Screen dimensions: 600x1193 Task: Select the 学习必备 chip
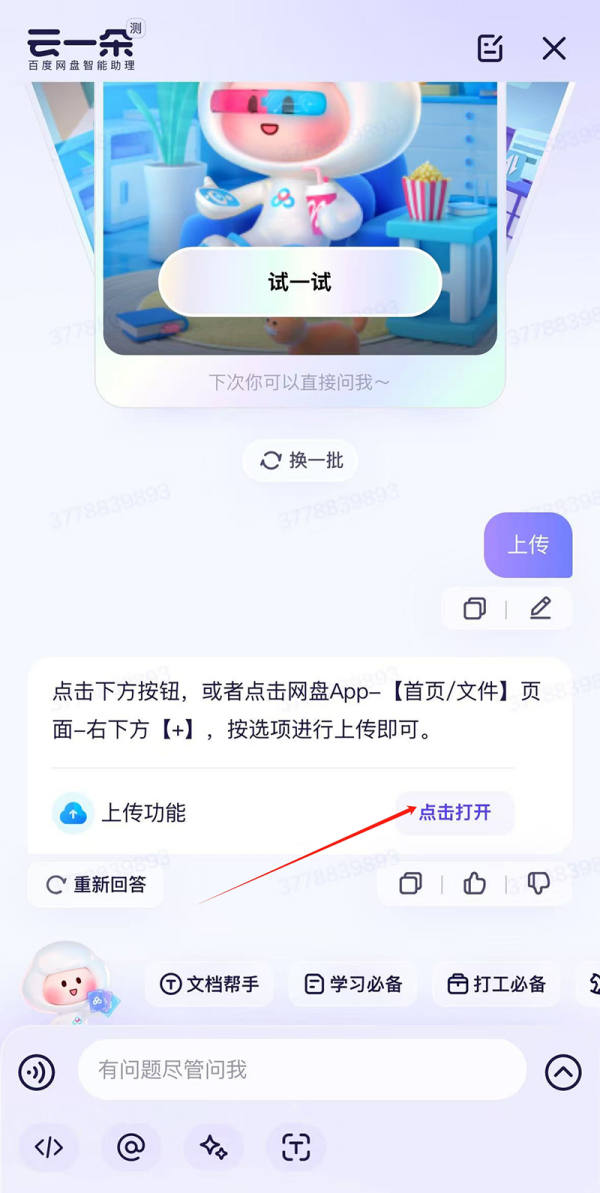353,985
